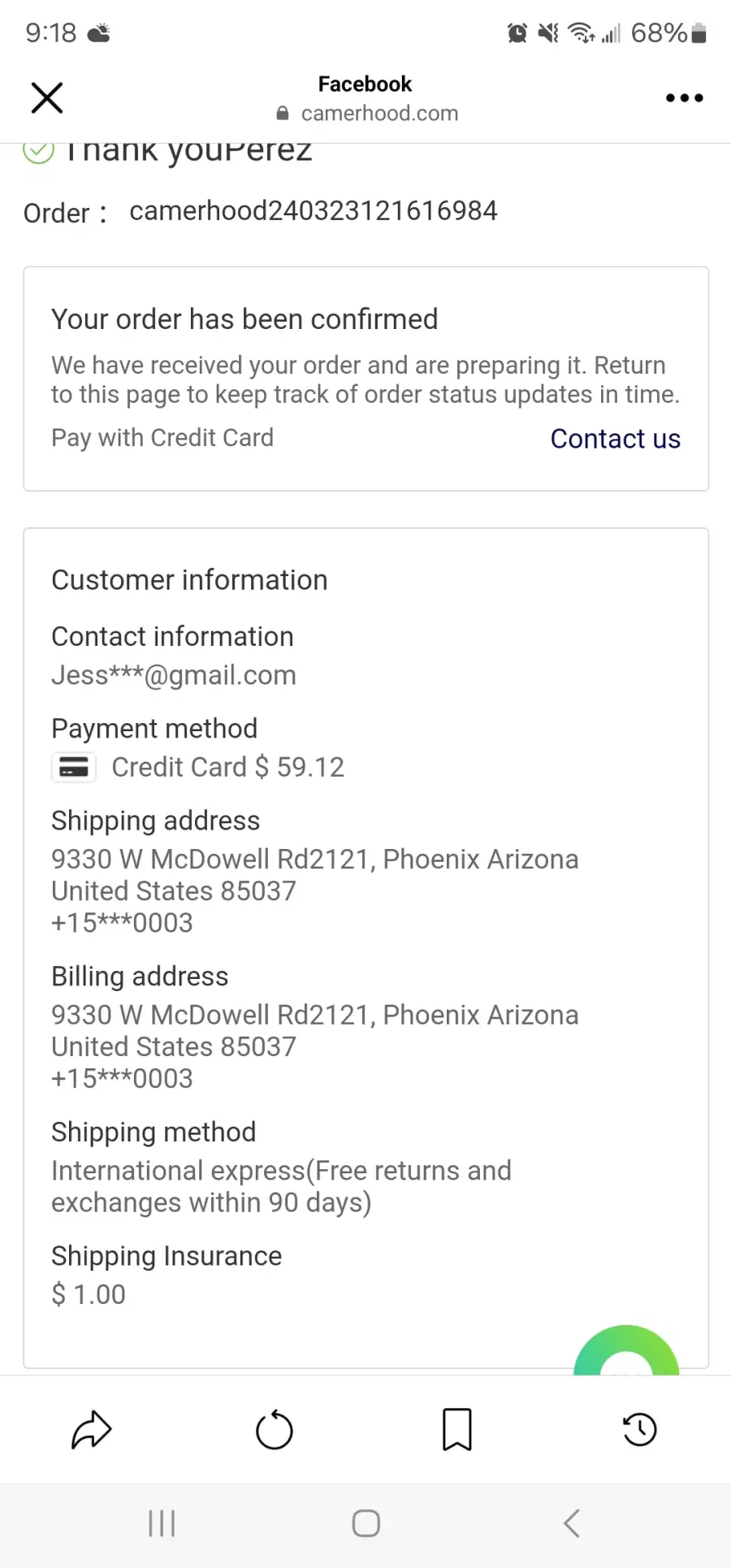Go back using system navigation
This screenshot has width=731, height=1568.
pyautogui.click(x=572, y=1523)
